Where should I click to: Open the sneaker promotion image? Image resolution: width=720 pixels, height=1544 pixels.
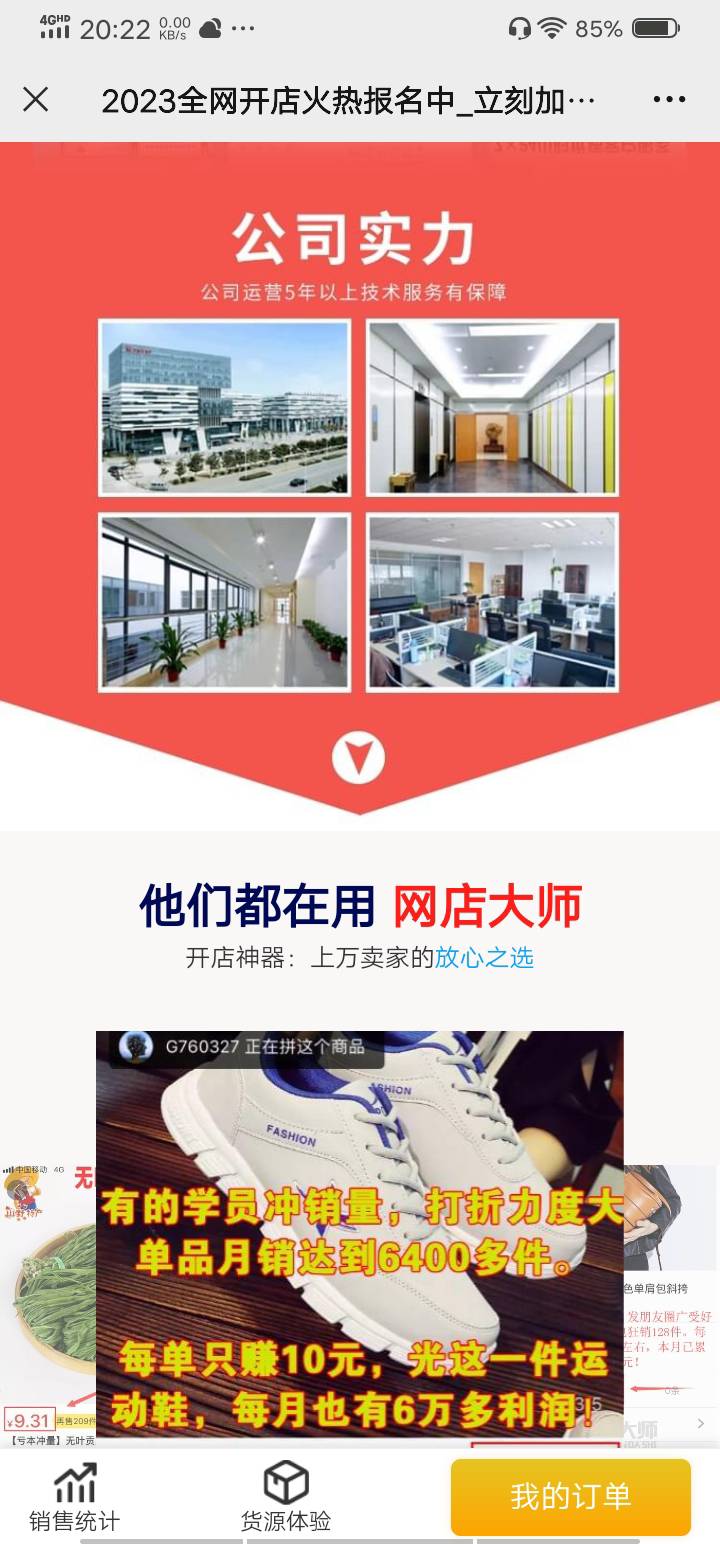tap(359, 1233)
